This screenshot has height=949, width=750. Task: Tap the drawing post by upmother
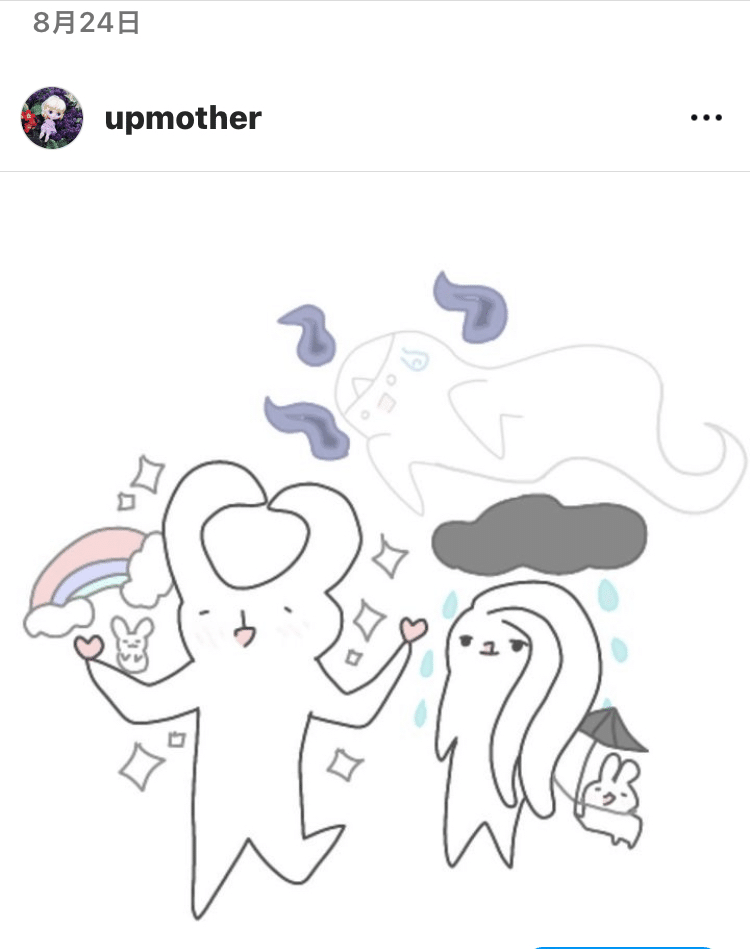375,580
